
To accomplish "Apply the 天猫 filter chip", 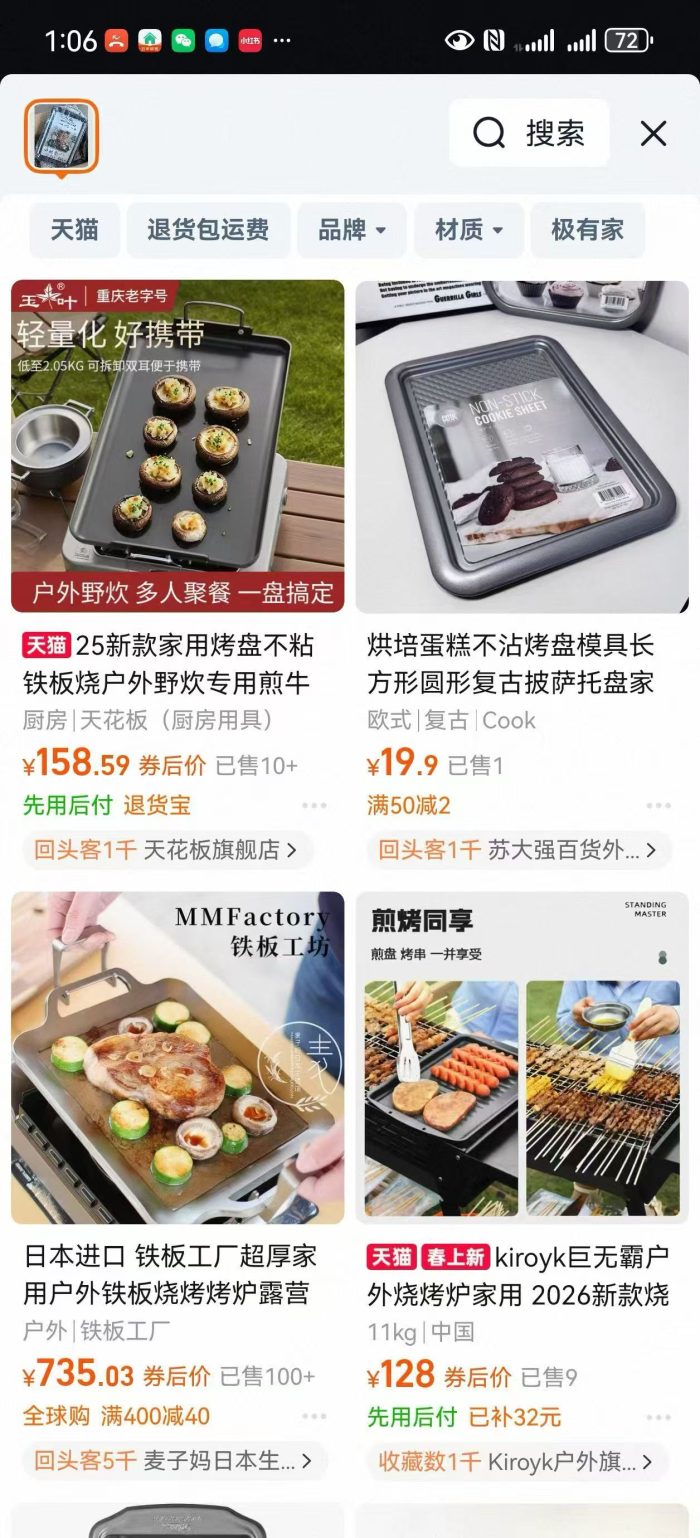I will pos(75,230).
